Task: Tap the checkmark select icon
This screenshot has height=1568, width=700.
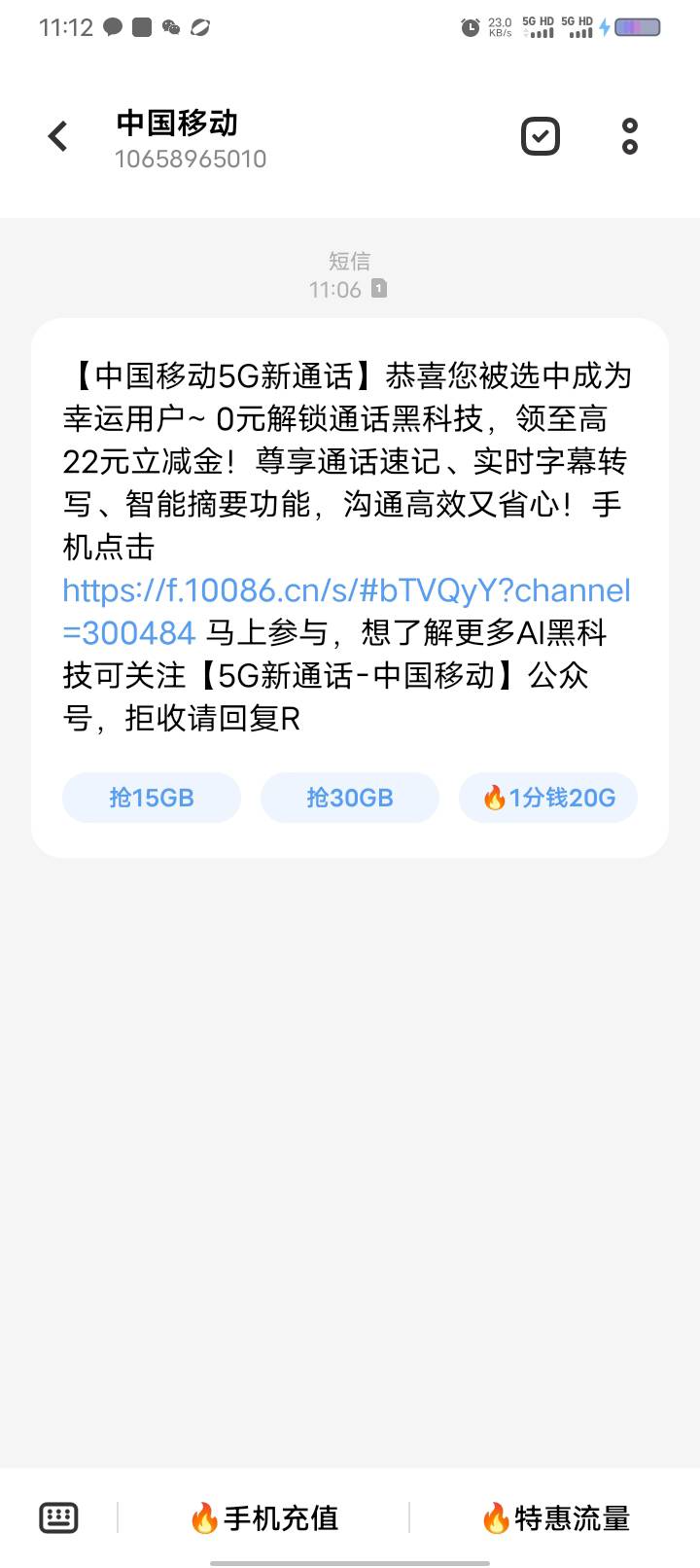Action: [541, 136]
